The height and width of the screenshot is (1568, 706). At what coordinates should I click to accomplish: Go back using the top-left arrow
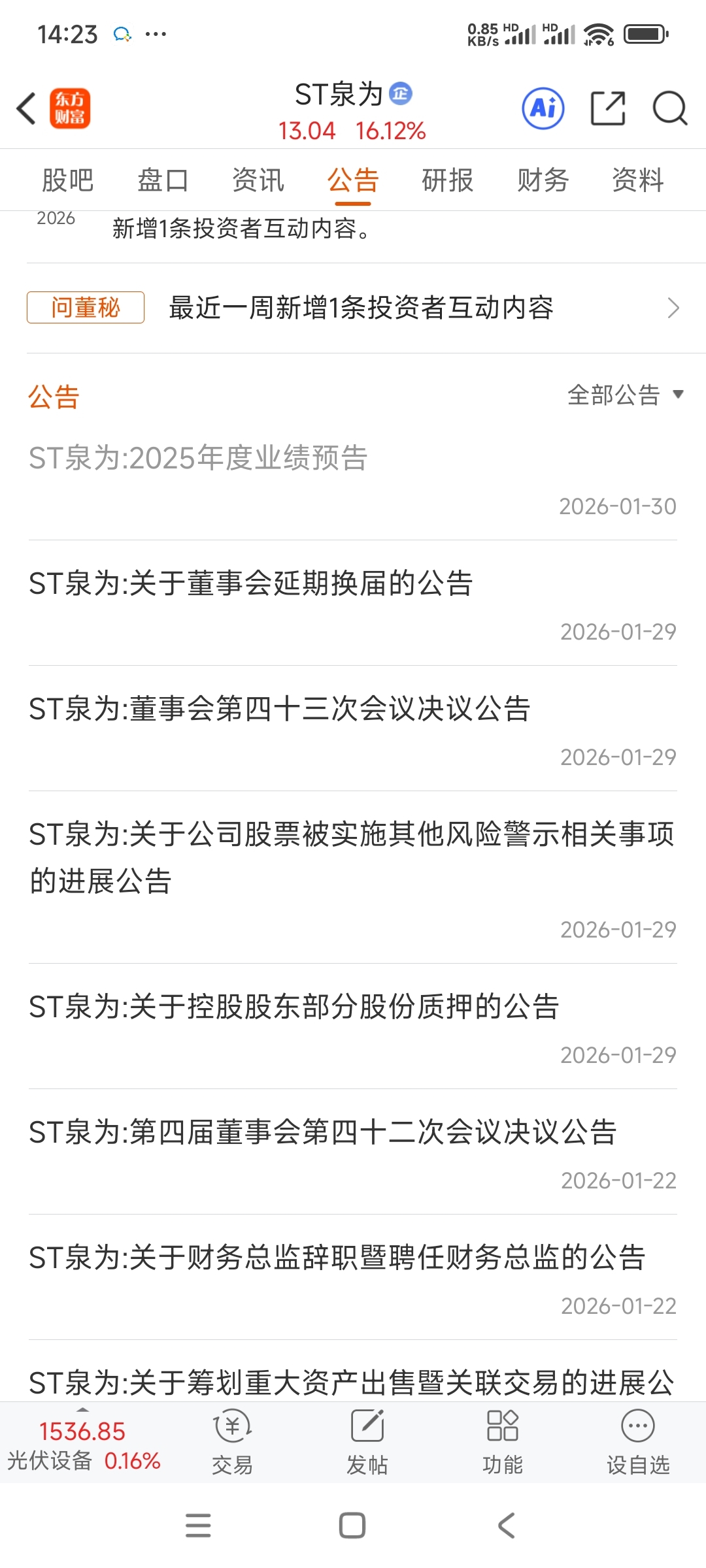coord(26,108)
